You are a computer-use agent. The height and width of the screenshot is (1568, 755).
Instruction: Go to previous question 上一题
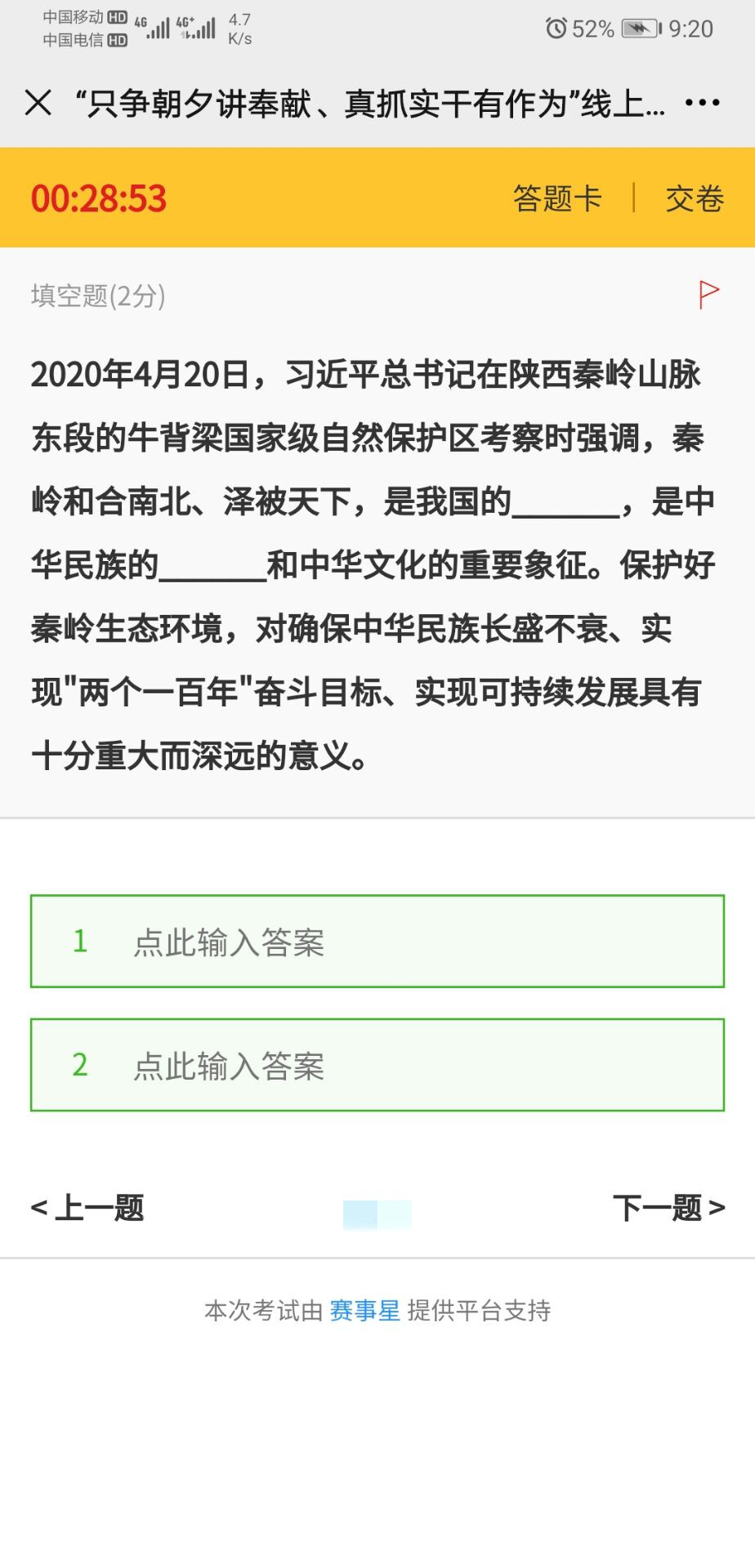(87, 1208)
